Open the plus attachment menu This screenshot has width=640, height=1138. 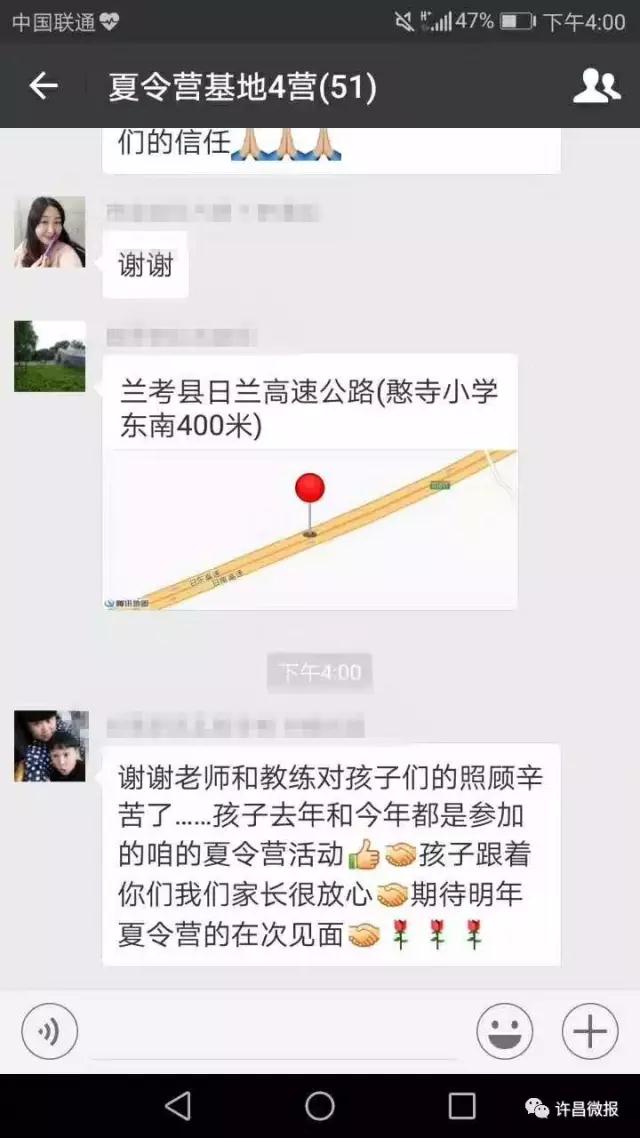(x=590, y=1031)
